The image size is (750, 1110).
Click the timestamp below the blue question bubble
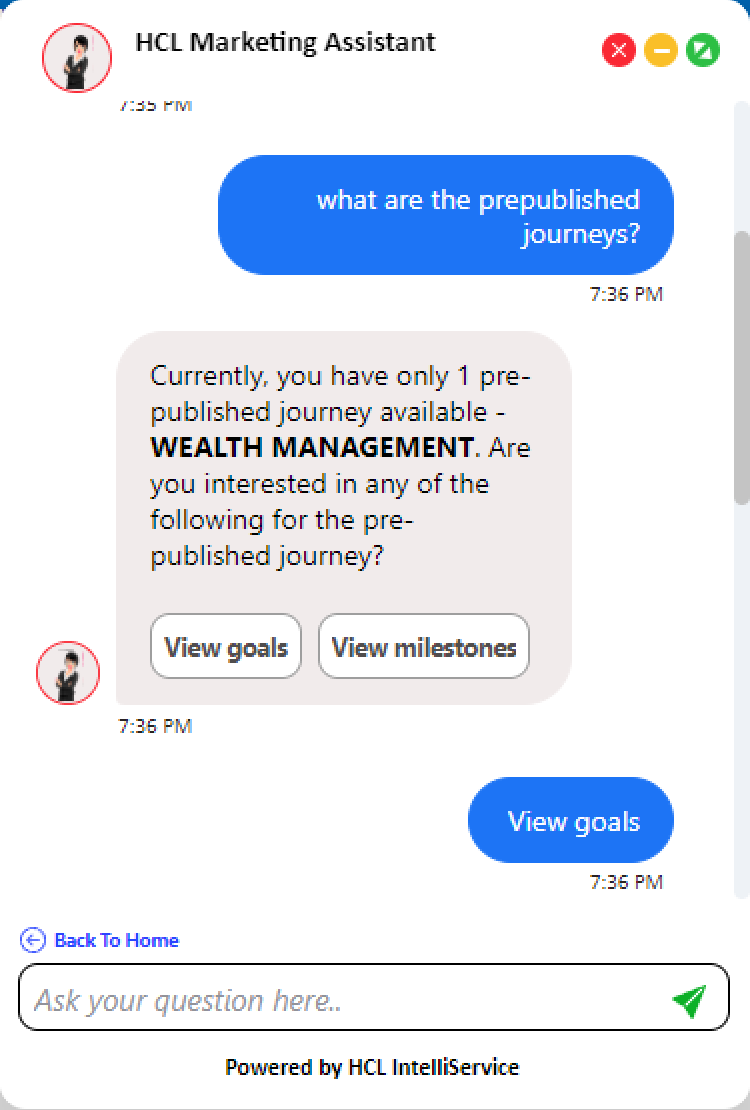(x=625, y=294)
